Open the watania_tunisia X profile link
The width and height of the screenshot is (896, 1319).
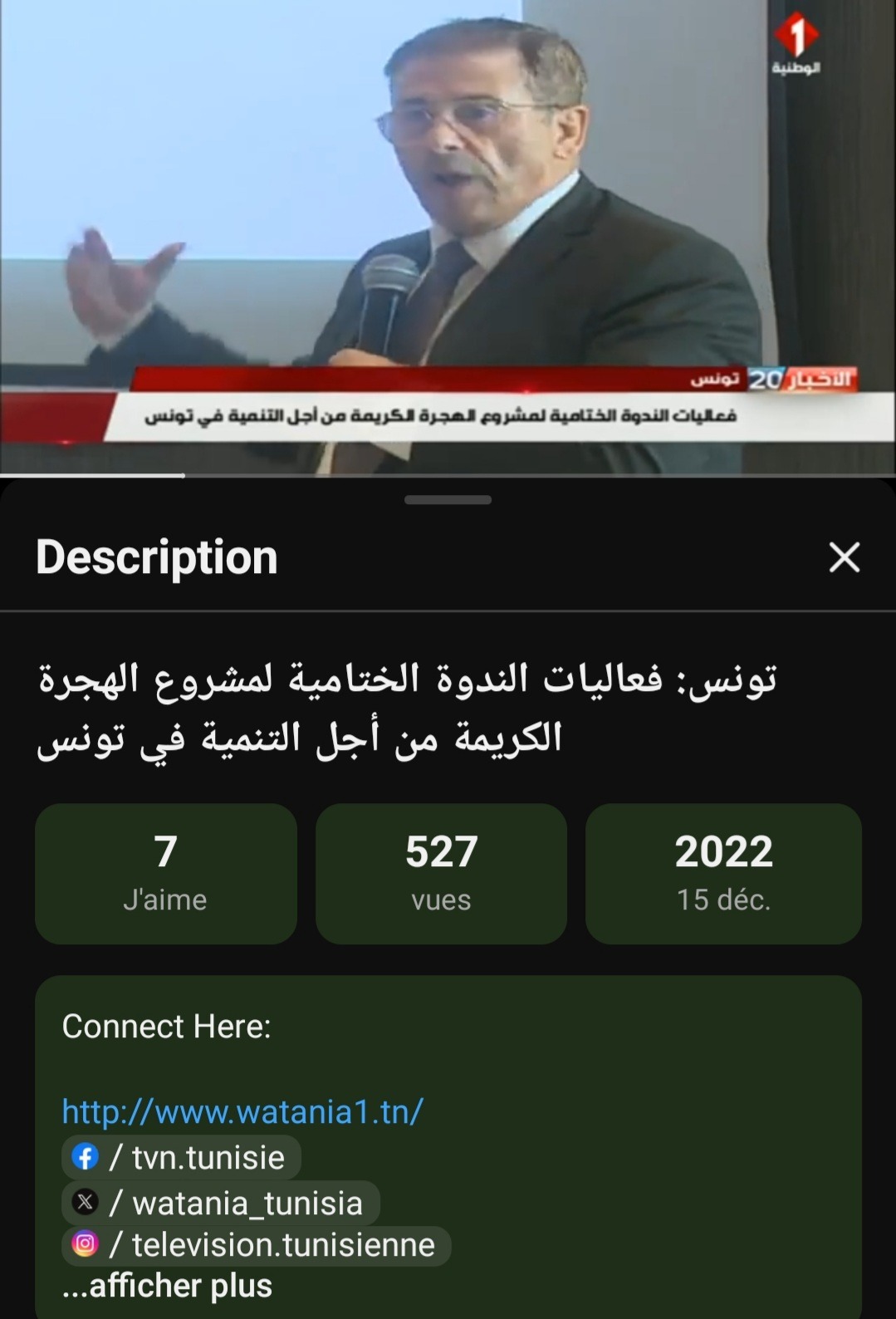pos(221,1203)
